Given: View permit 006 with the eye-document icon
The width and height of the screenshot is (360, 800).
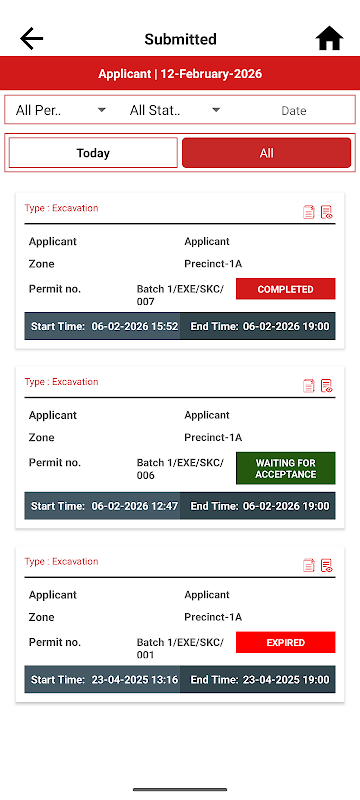Looking at the screenshot, I should [x=326, y=386].
